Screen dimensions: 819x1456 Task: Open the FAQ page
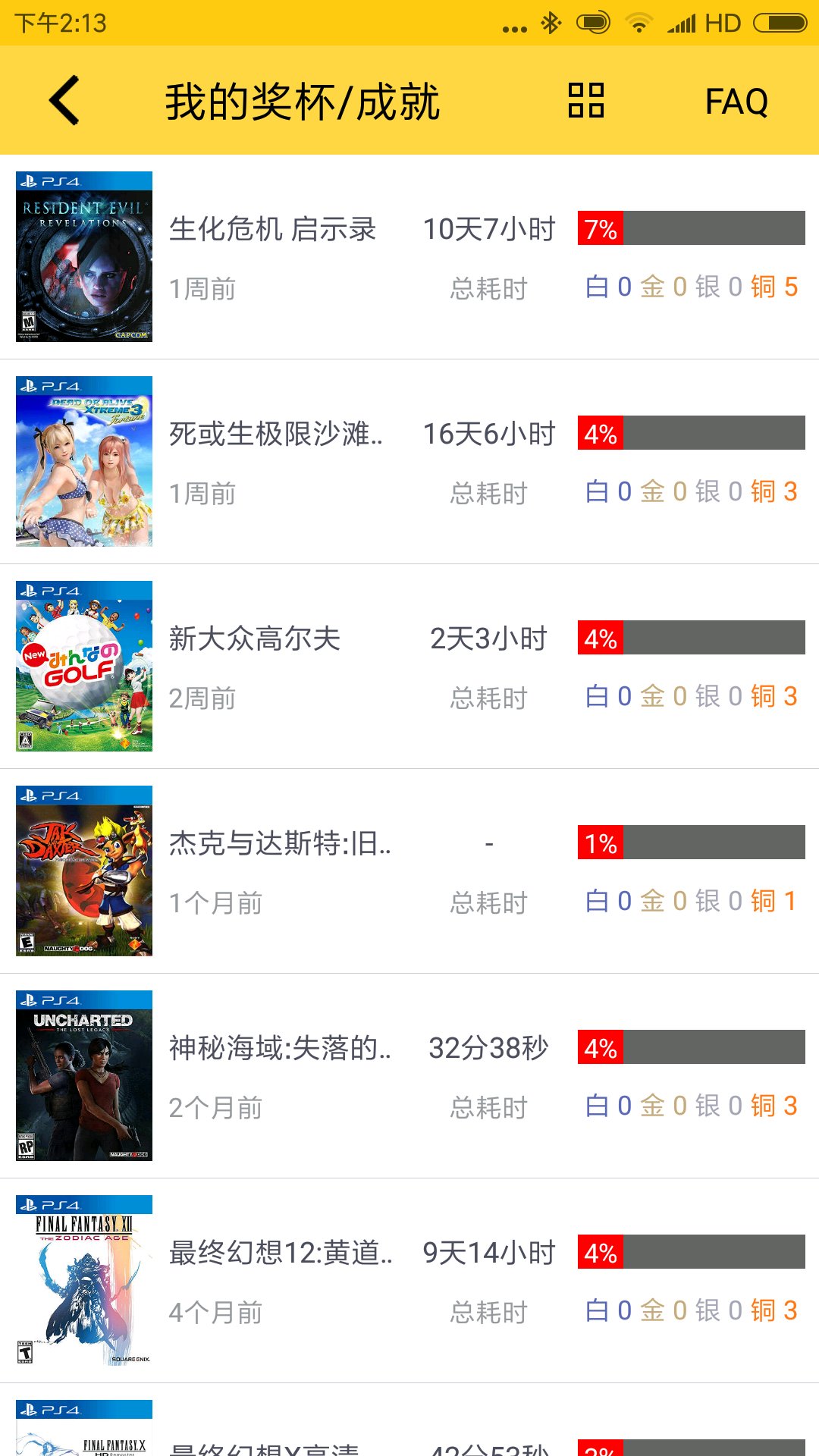coord(736,102)
